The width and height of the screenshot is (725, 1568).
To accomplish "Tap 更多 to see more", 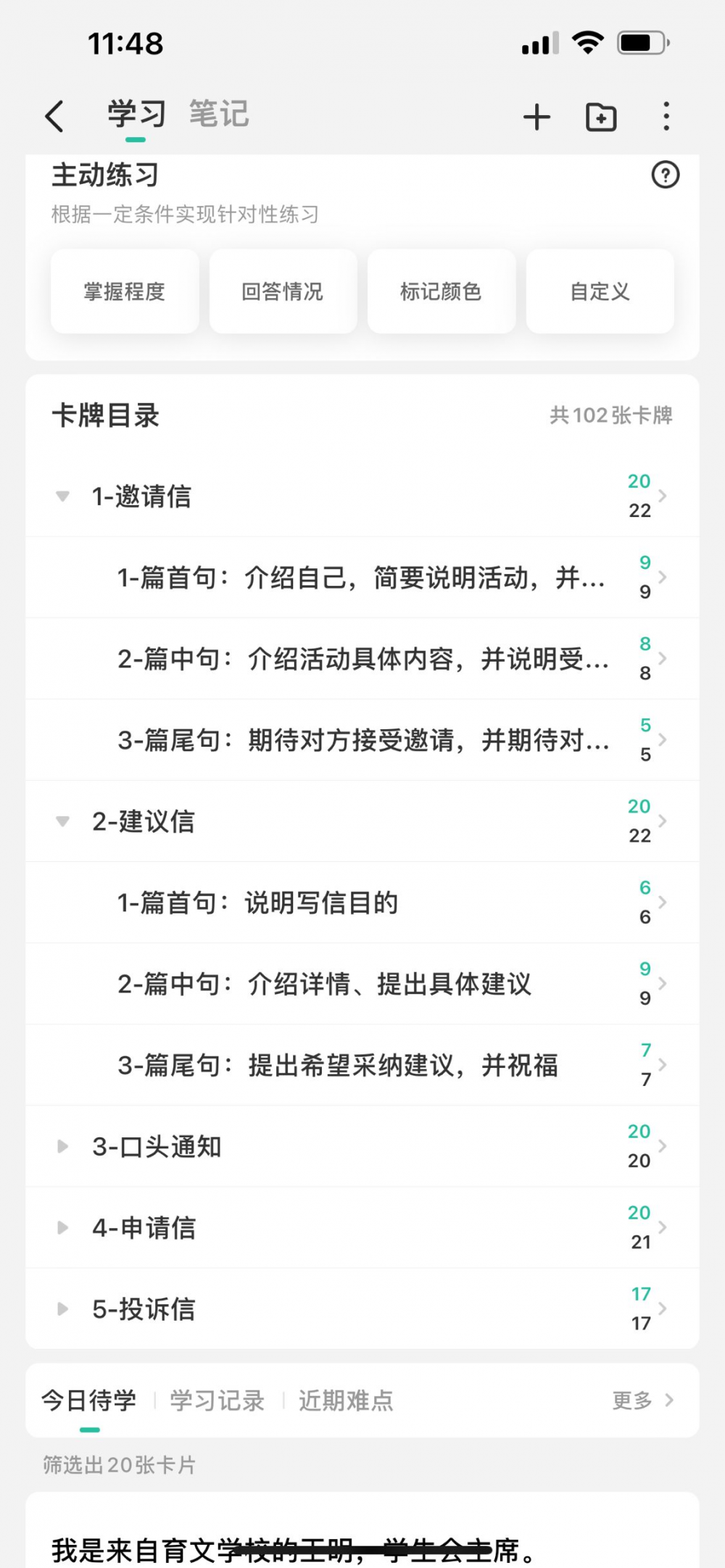I will pyautogui.click(x=642, y=1400).
